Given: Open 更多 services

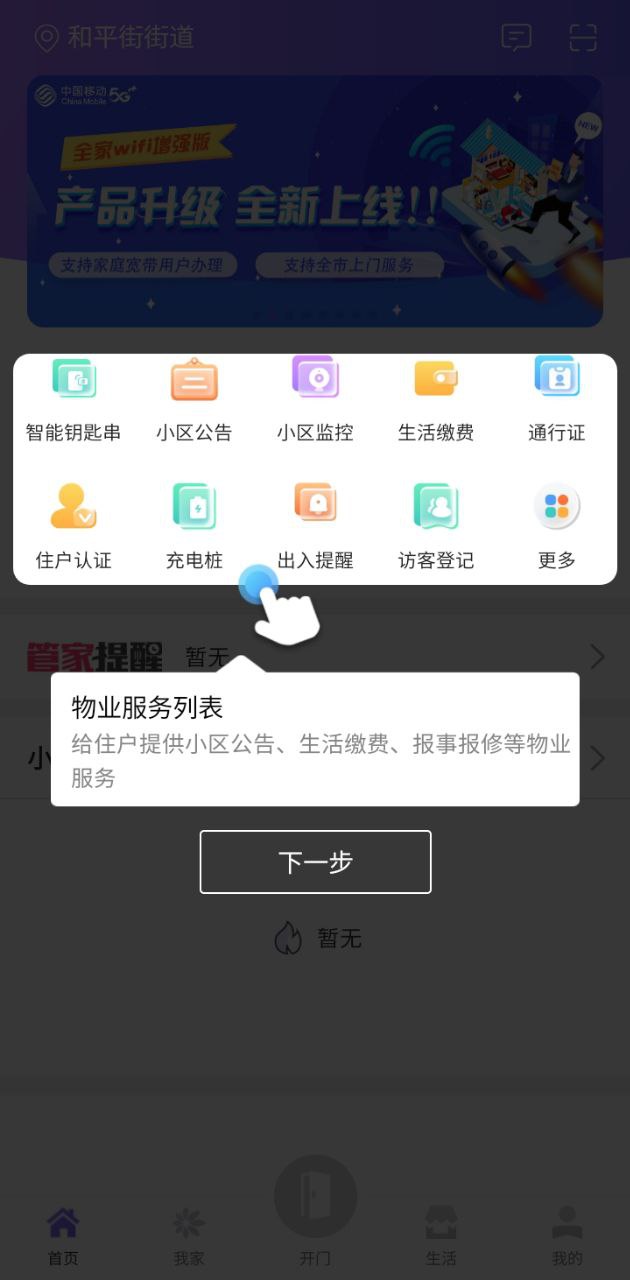Looking at the screenshot, I should [x=556, y=527].
